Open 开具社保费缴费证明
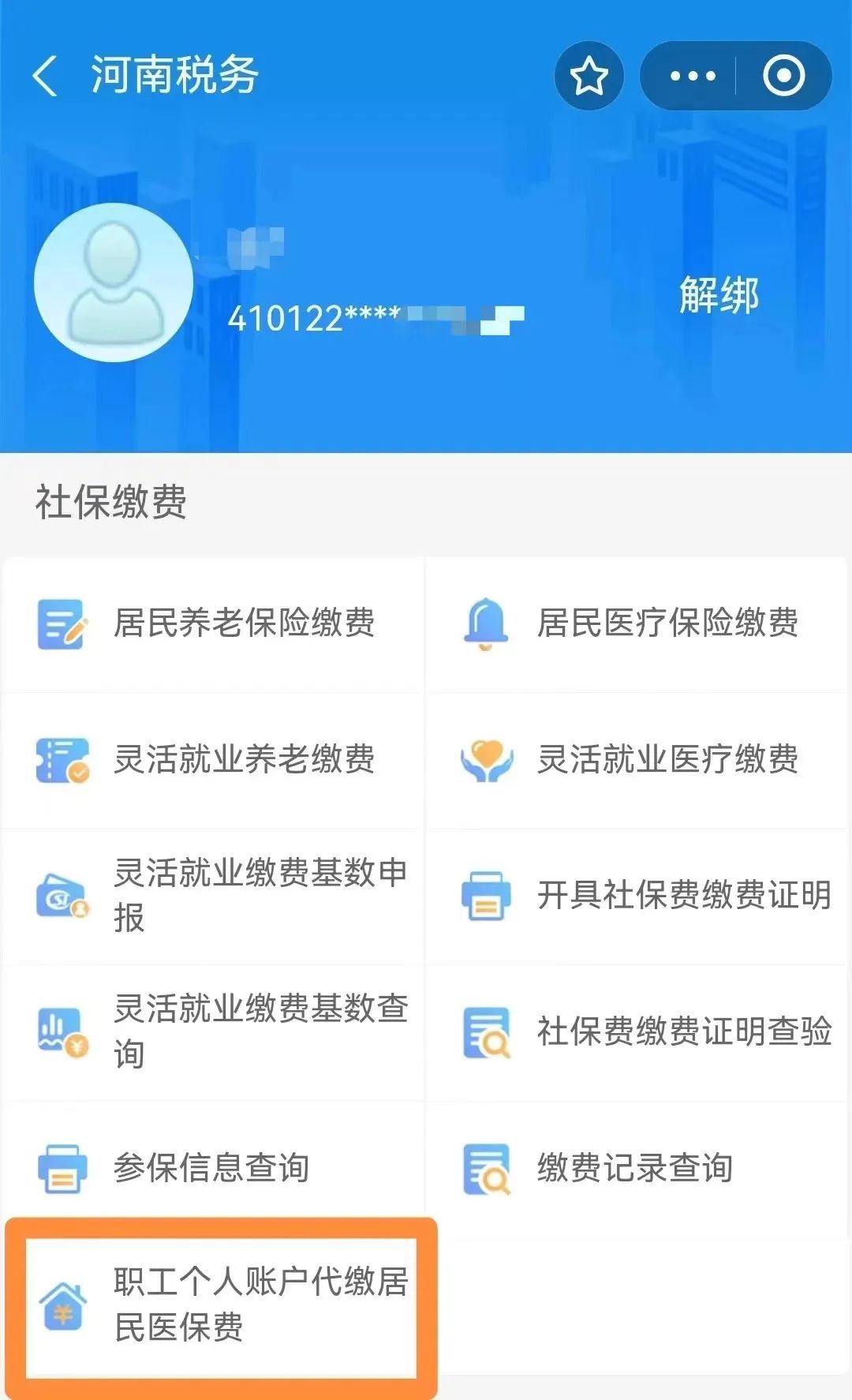The height and width of the screenshot is (1400, 852). coord(637,896)
